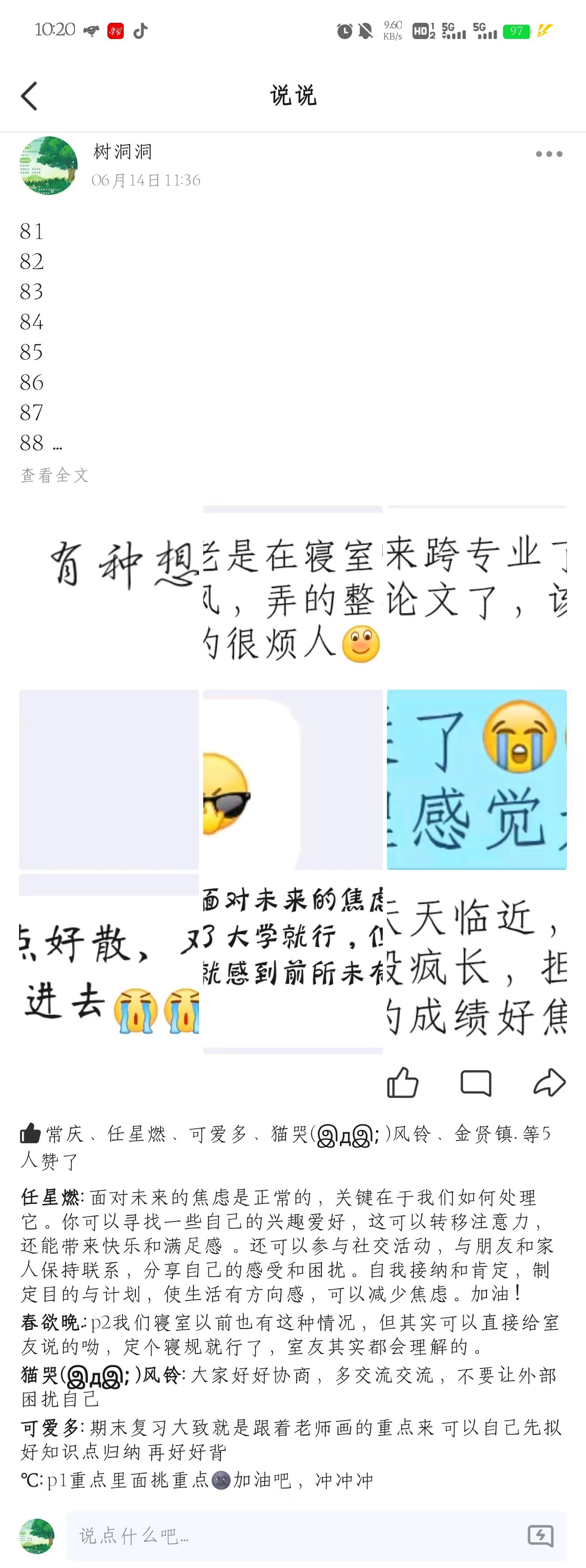586x1568 pixels.
Task: Expand the post with 查看全文
Action: pyautogui.click(x=55, y=475)
